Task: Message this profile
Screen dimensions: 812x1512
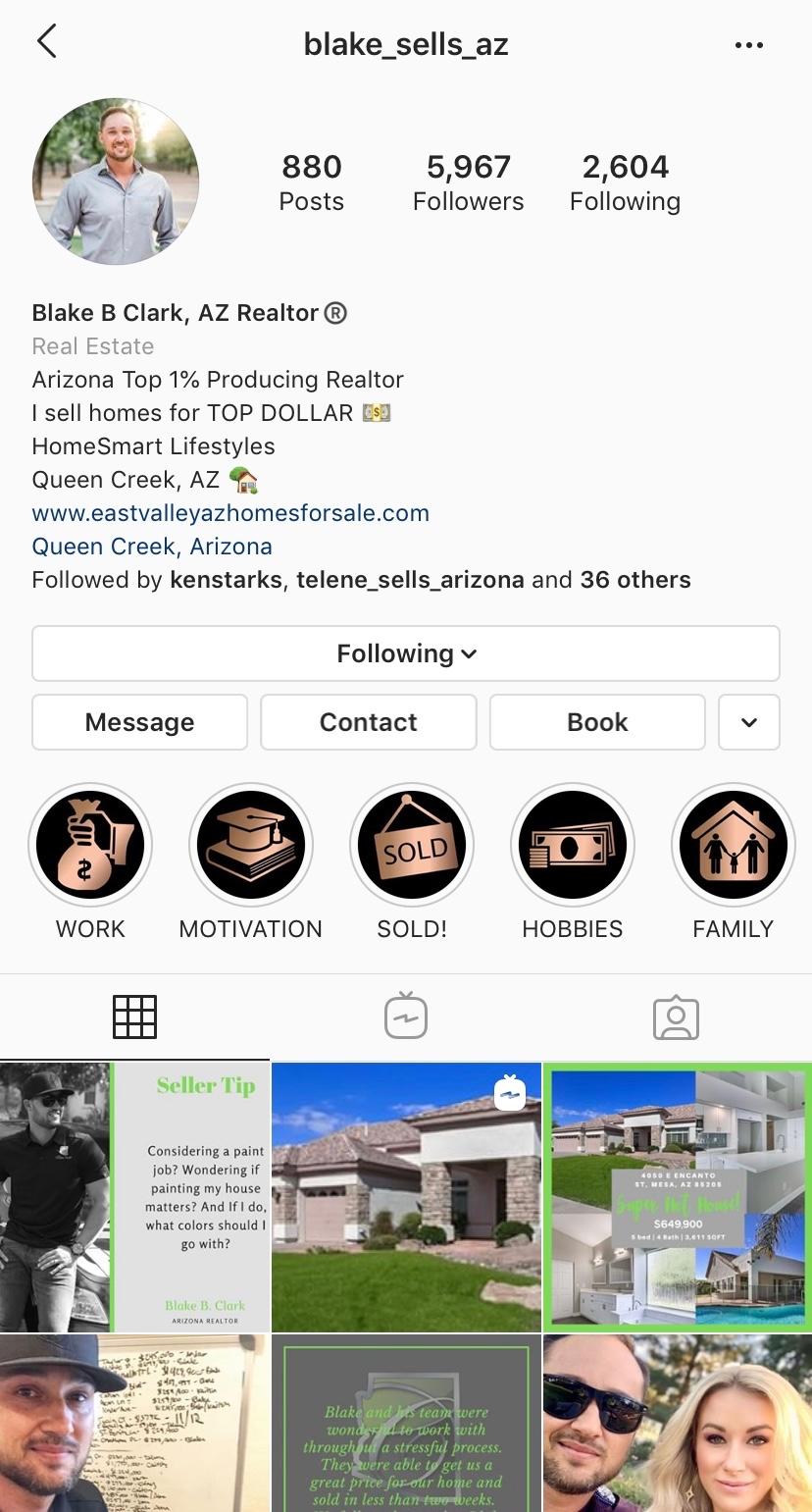Action: 139,722
